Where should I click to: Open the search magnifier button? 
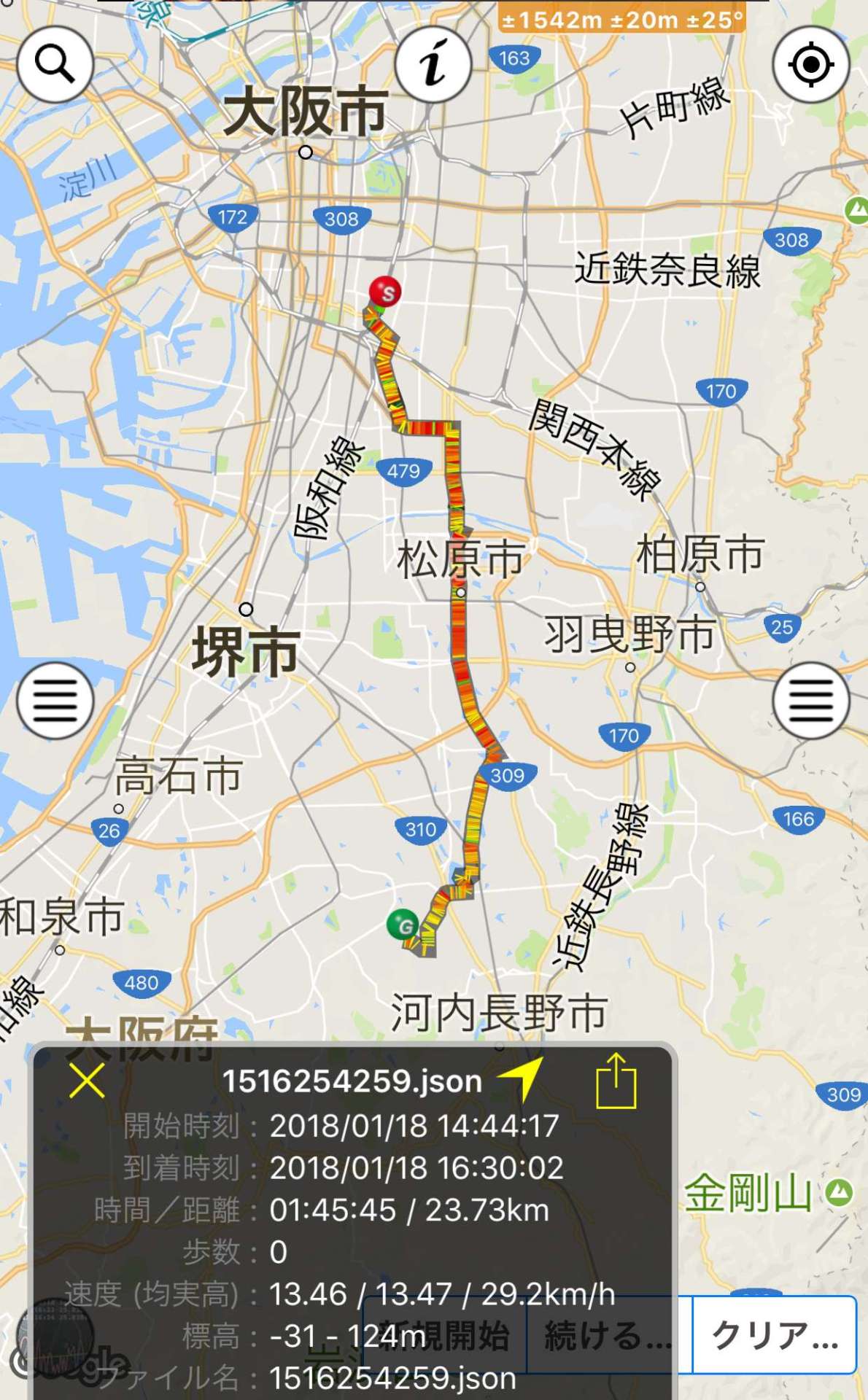[55, 64]
